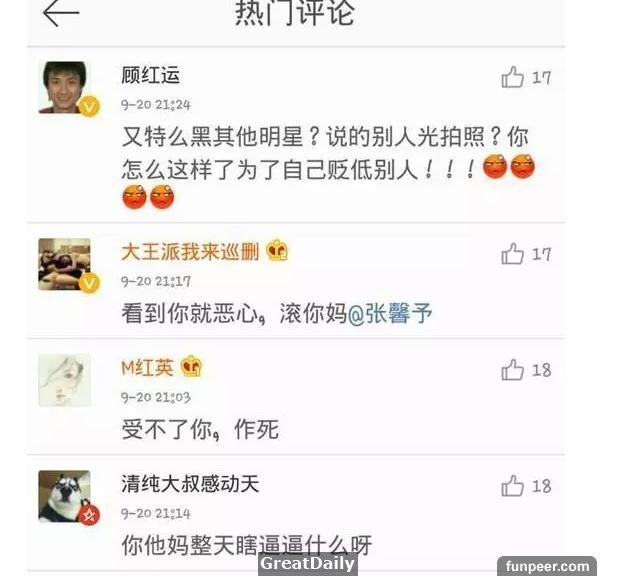Go back using the top-left arrow
Viewport: 617px width, 576px height.
pyautogui.click(x=62, y=14)
